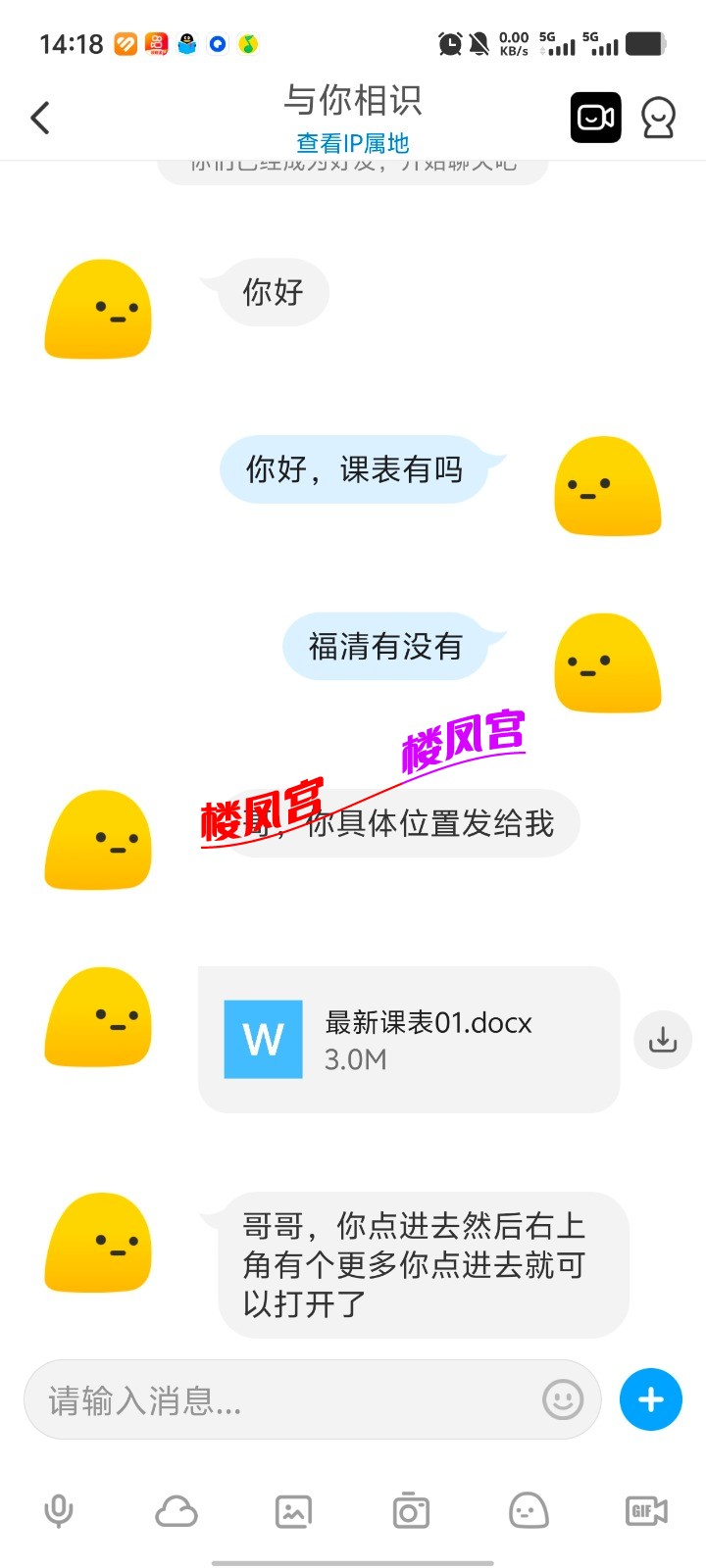This screenshot has height=1568, width=706.
Task: Open 查看IP属地 link under the chat title
Action: (x=352, y=144)
